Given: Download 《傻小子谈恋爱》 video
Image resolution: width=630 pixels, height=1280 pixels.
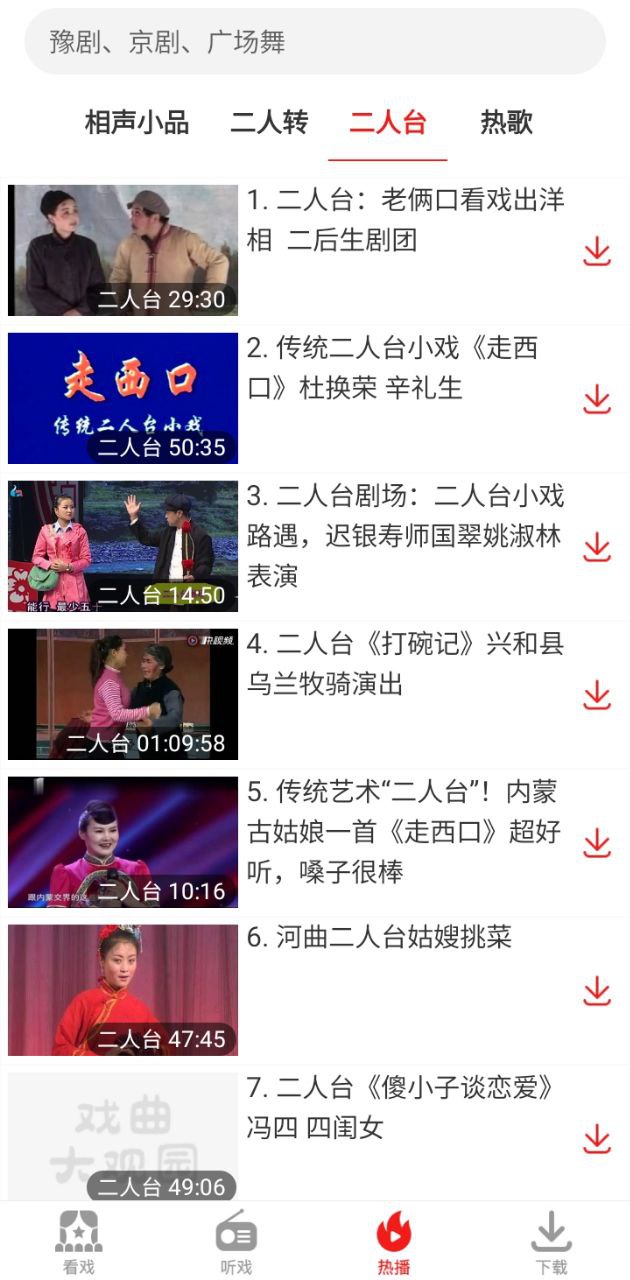Looking at the screenshot, I should [597, 1139].
